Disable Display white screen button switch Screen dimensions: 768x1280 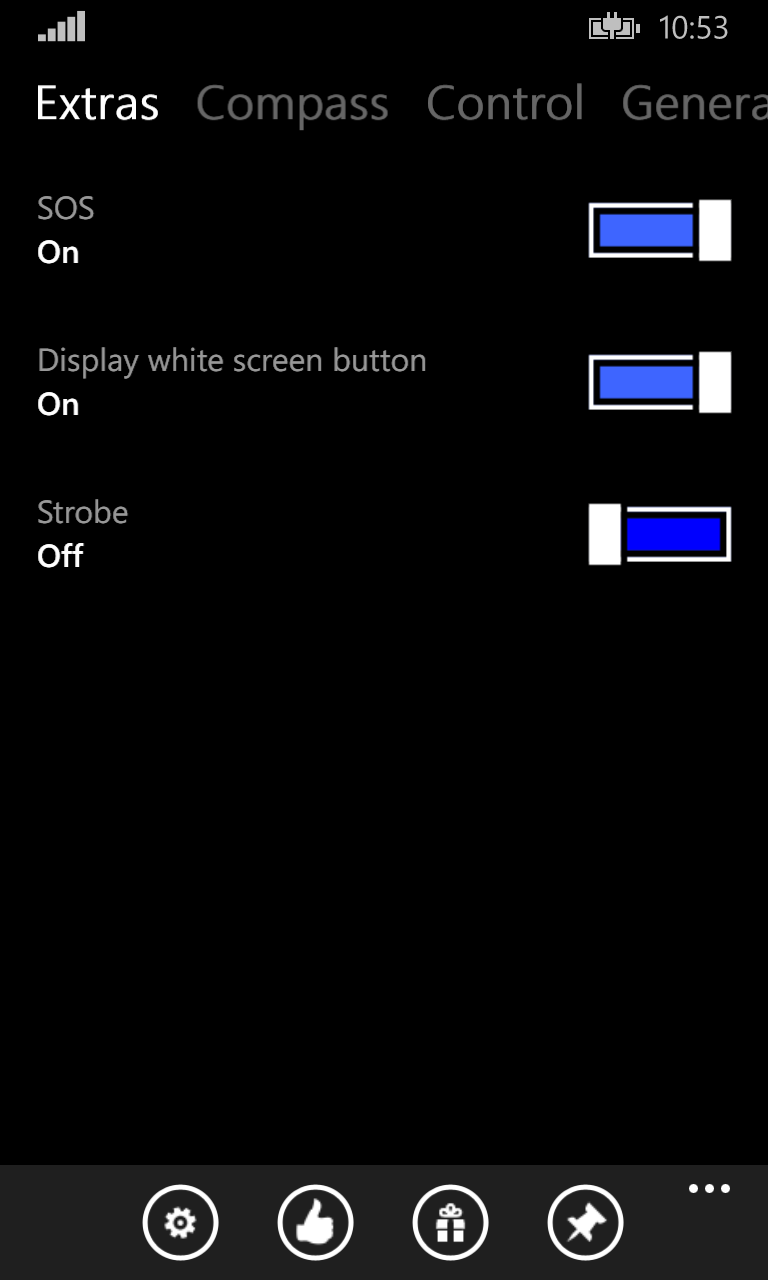pos(660,382)
